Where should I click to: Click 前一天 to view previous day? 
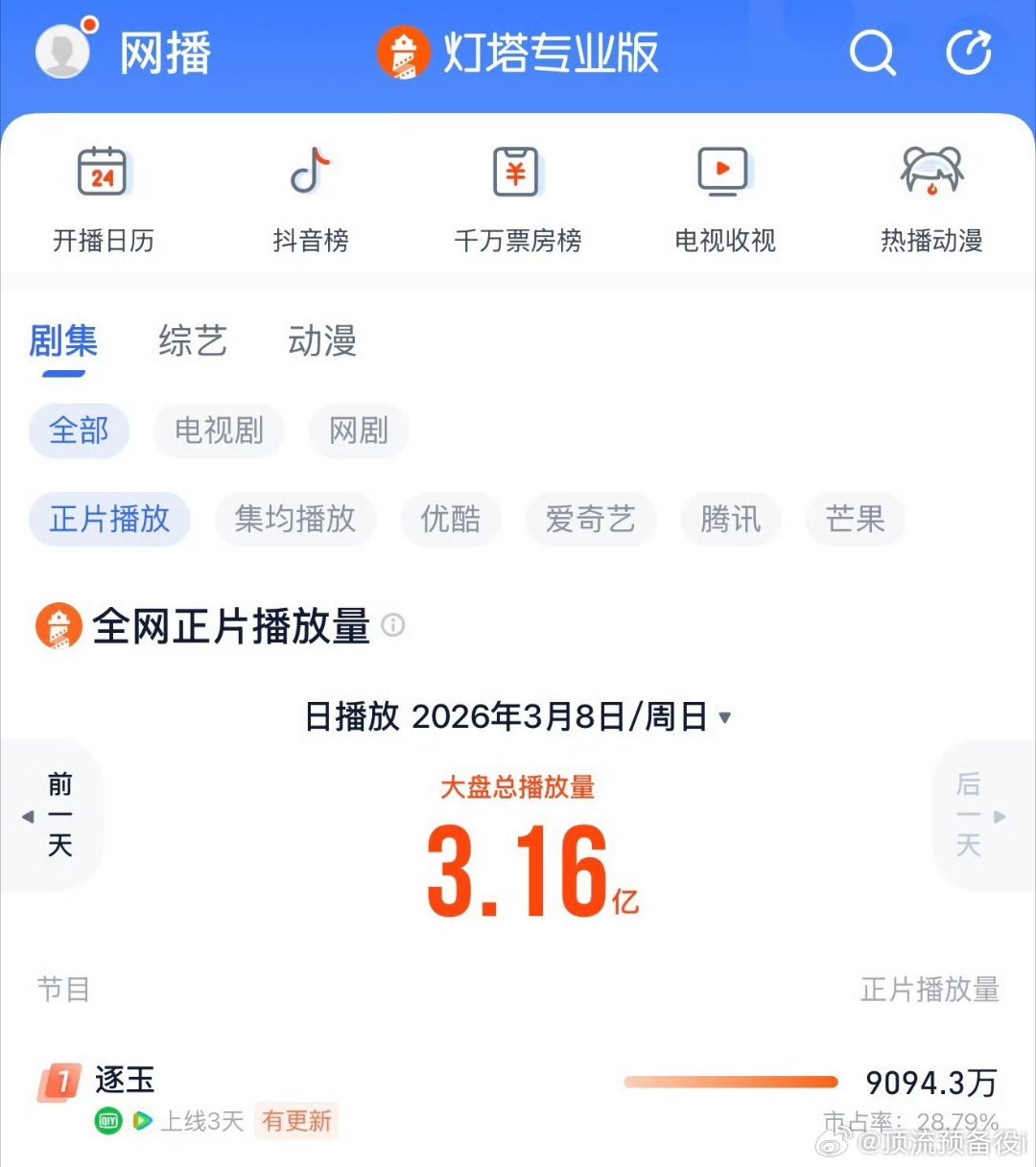coord(59,814)
